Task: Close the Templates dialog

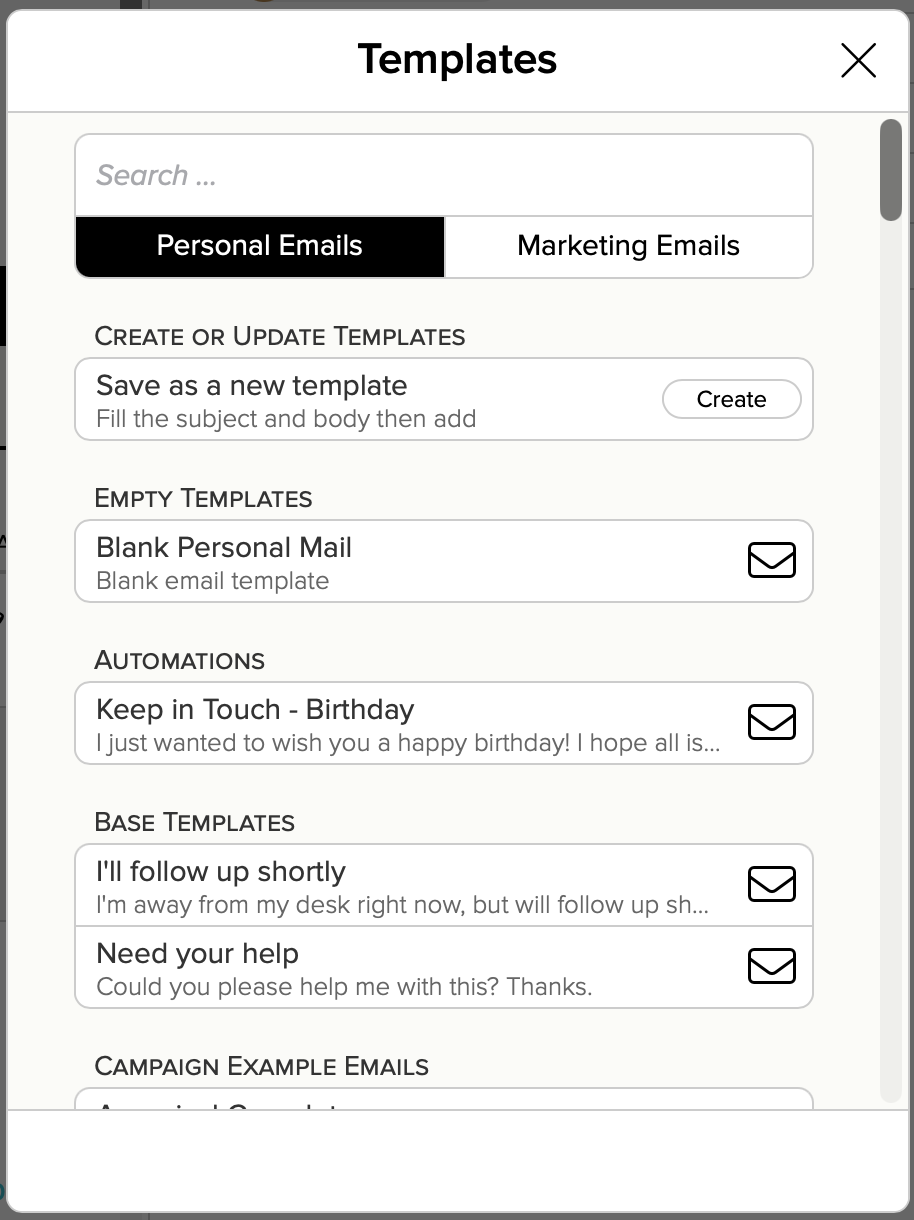Action: (858, 61)
